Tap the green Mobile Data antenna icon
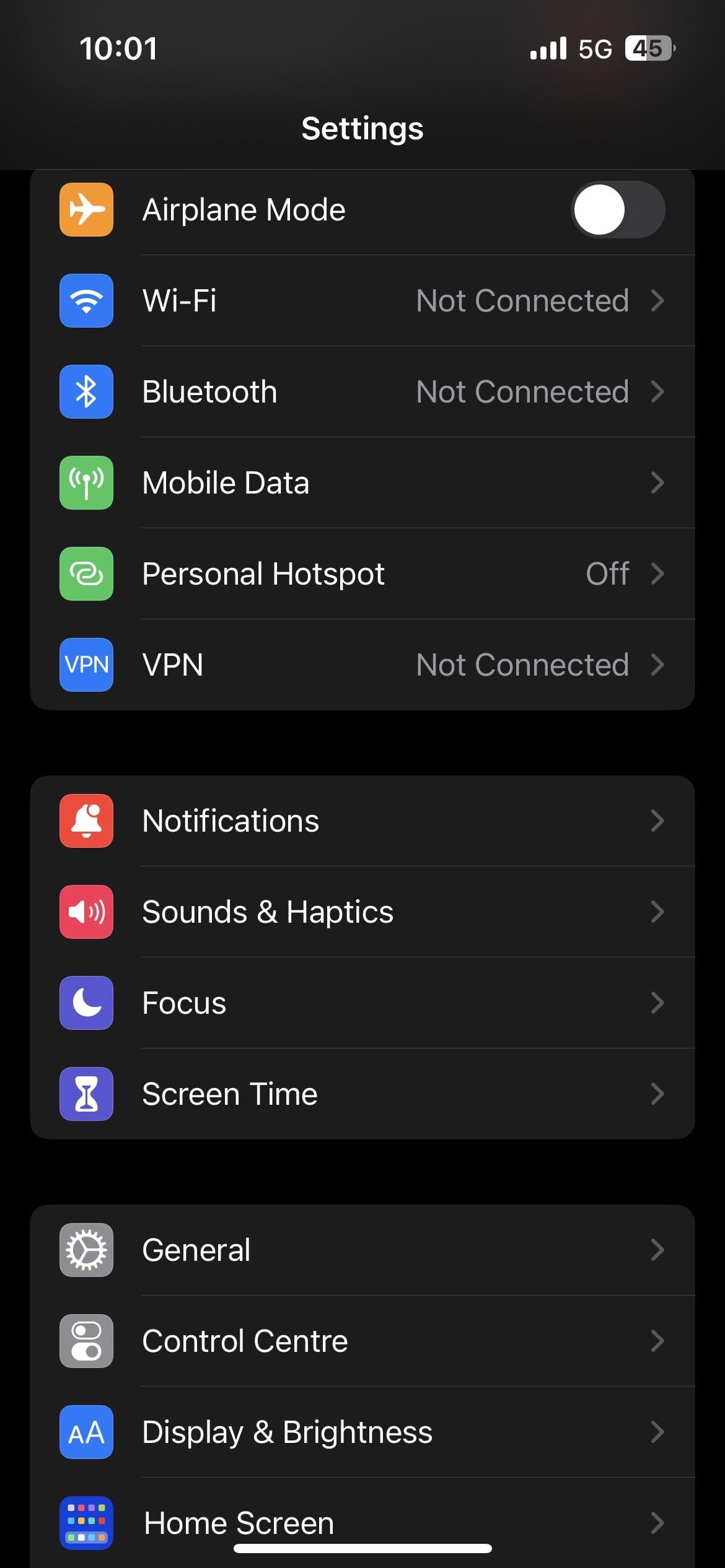This screenshot has height=1568, width=725. point(86,483)
